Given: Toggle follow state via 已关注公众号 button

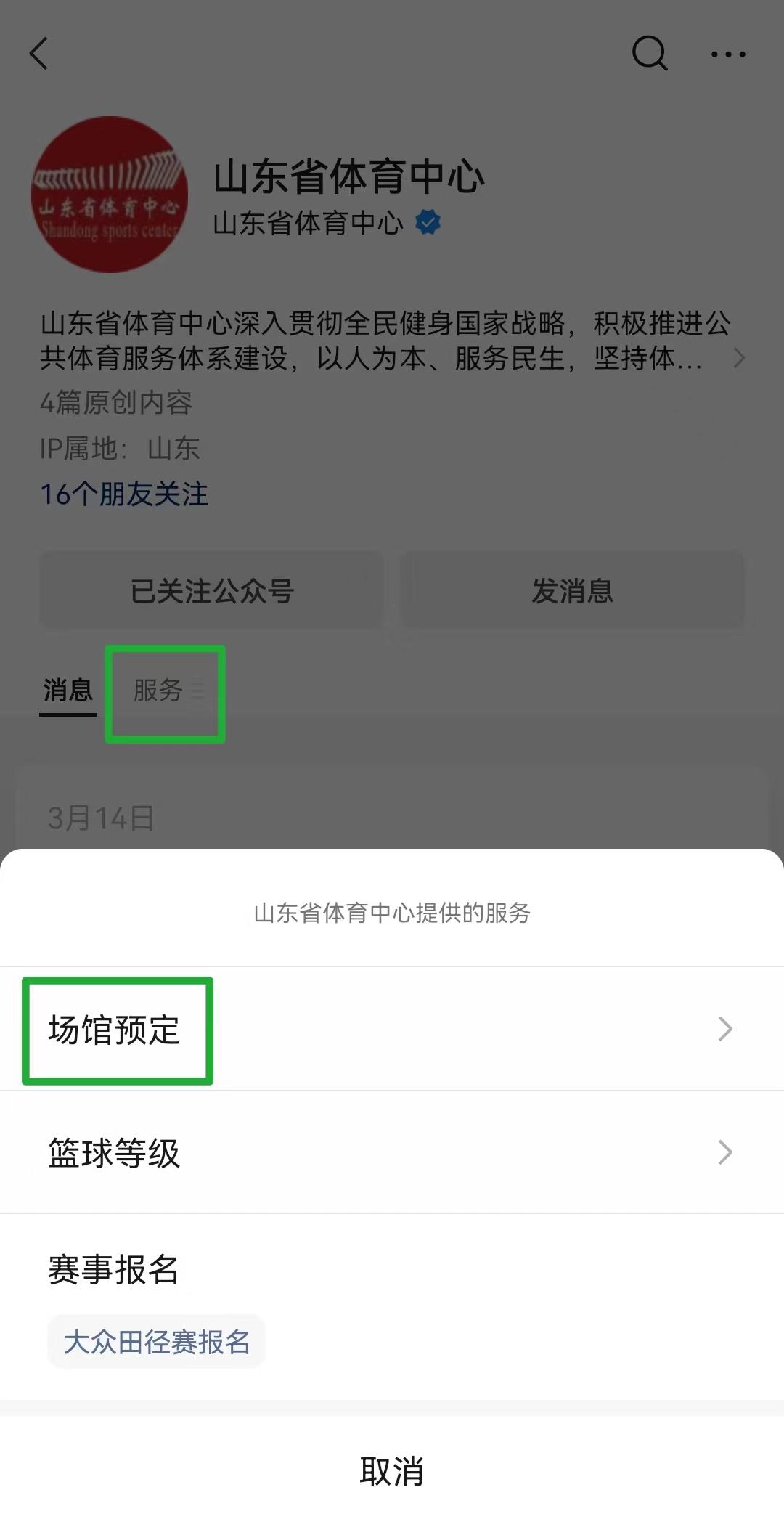Looking at the screenshot, I should click(x=211, y=590).
